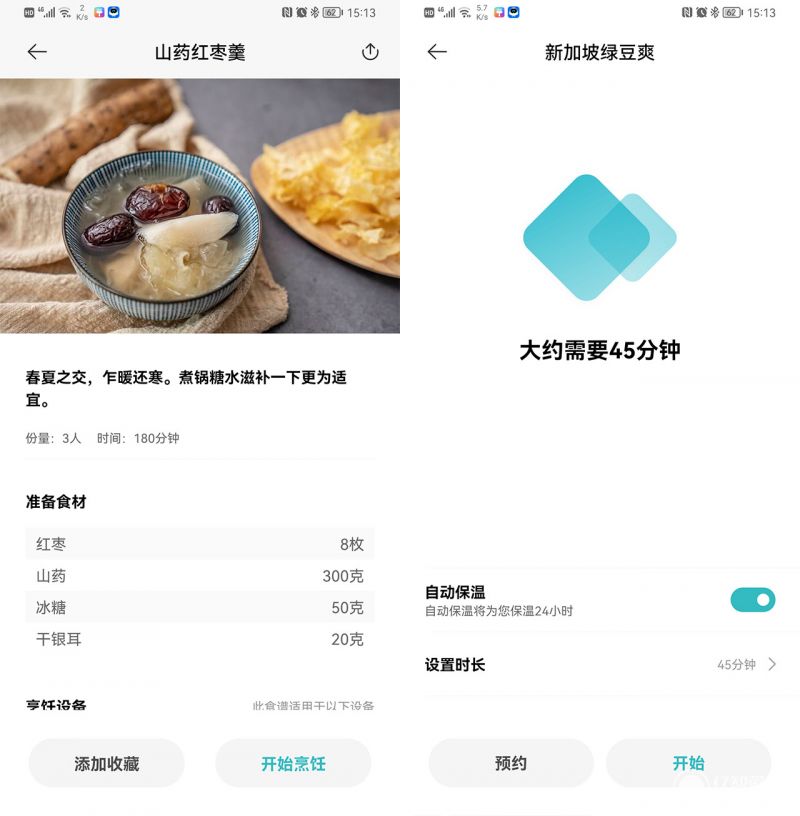Tap 添加收藏 to save the recipe

pyautogui.click(x=106, y=764)
